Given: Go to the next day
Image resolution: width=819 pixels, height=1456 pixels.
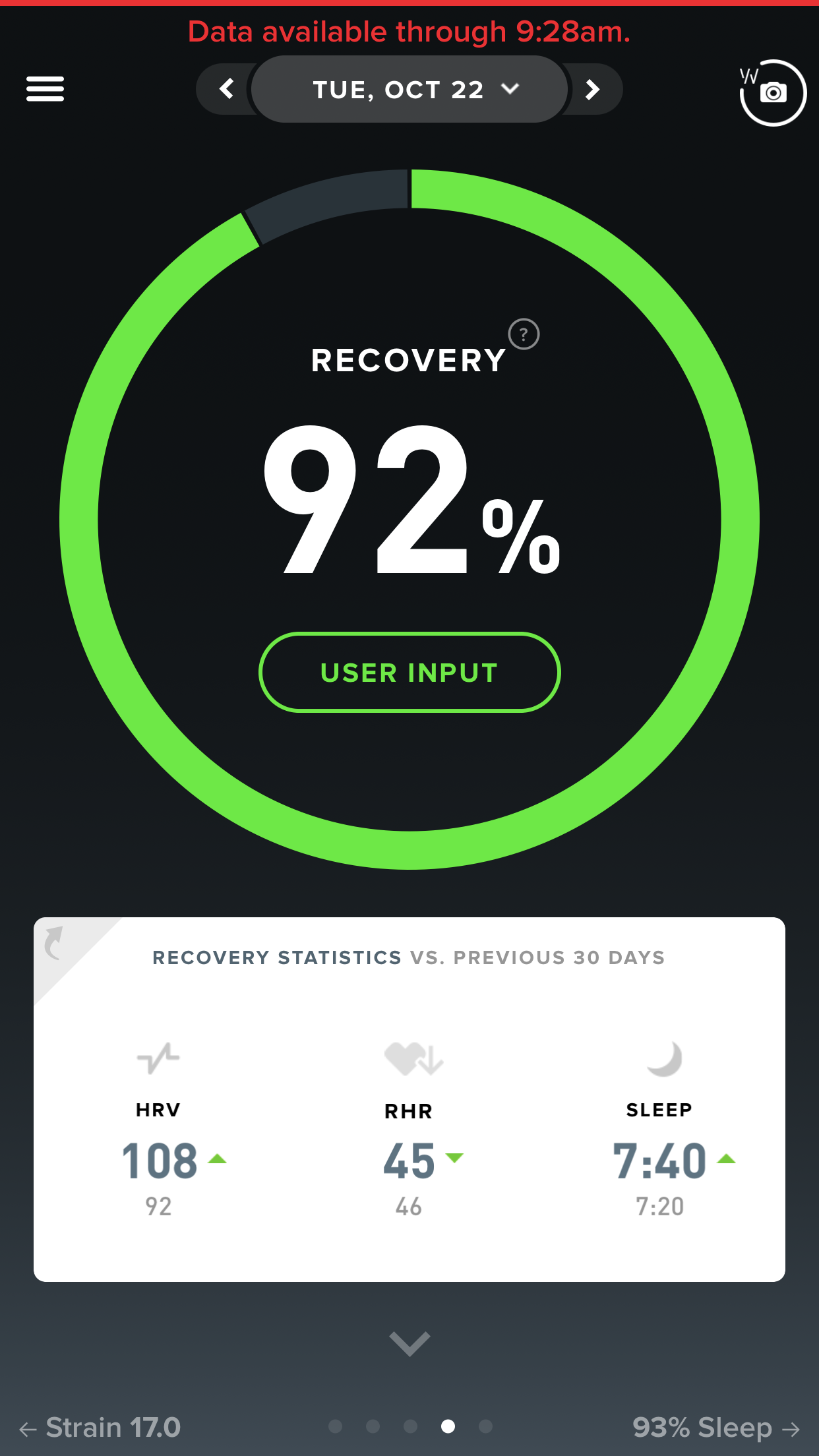Looking at the screenshot, I should [592, 89].
